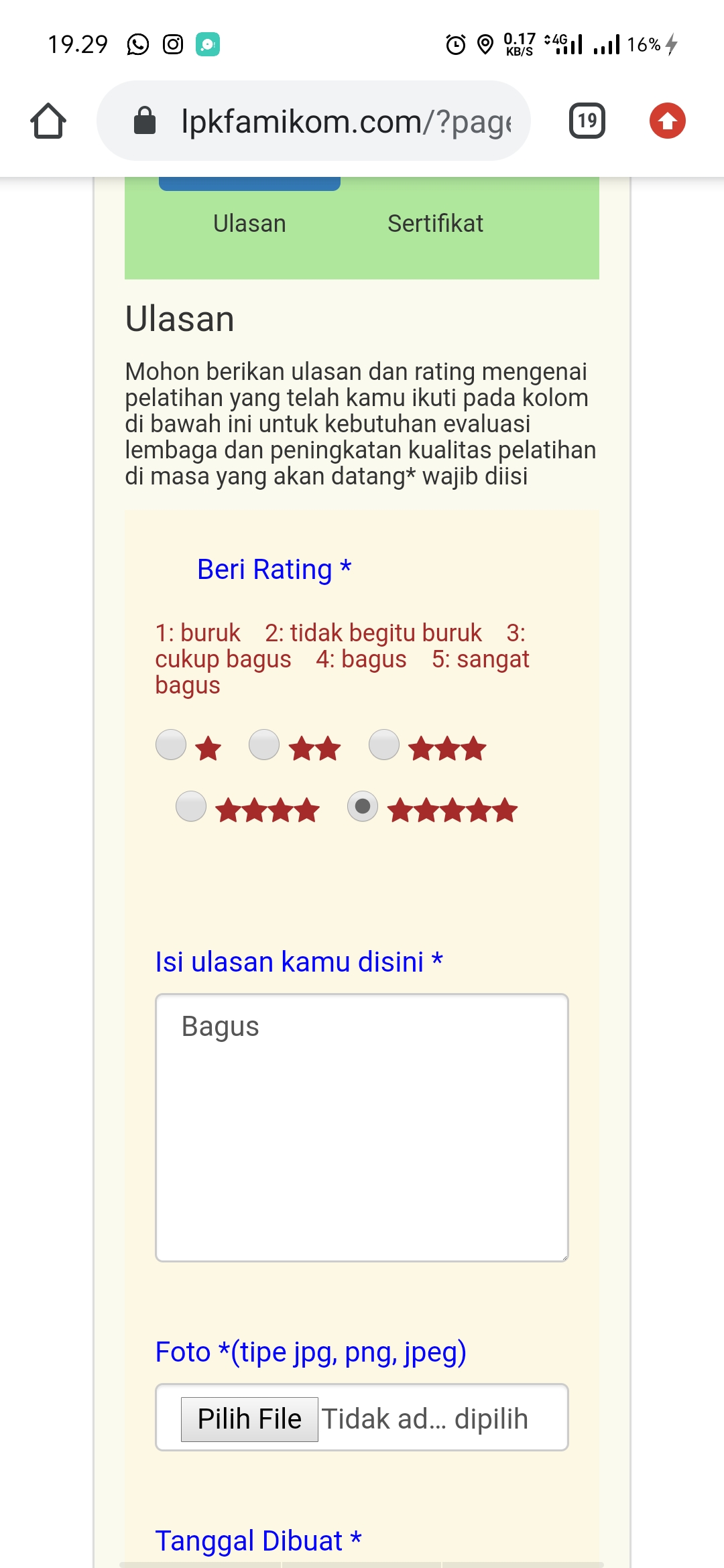Screen dimensions: 724x1568
Task: Tap Pilih File to upload a photo
Action: (x=249, y=1419)
